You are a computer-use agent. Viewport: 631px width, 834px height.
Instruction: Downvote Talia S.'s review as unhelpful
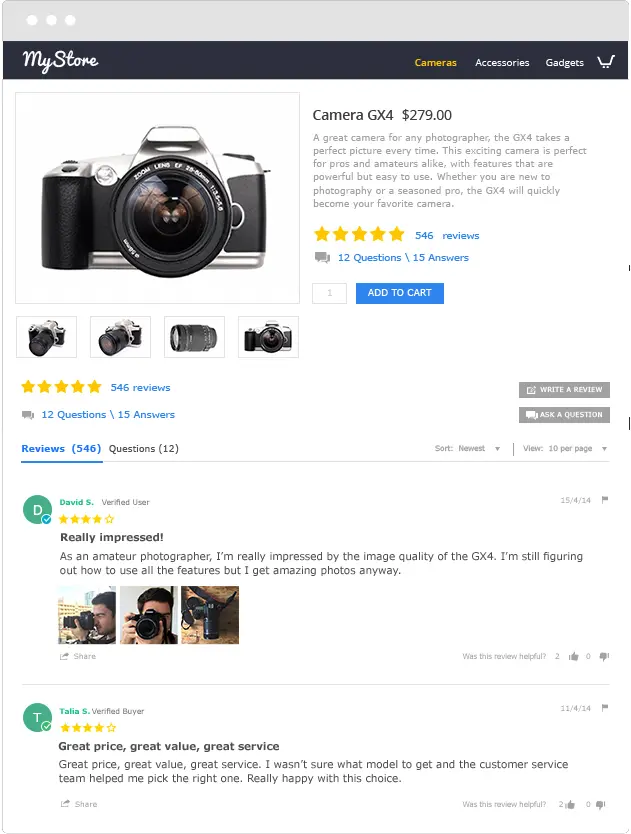[x=602, y=804]
